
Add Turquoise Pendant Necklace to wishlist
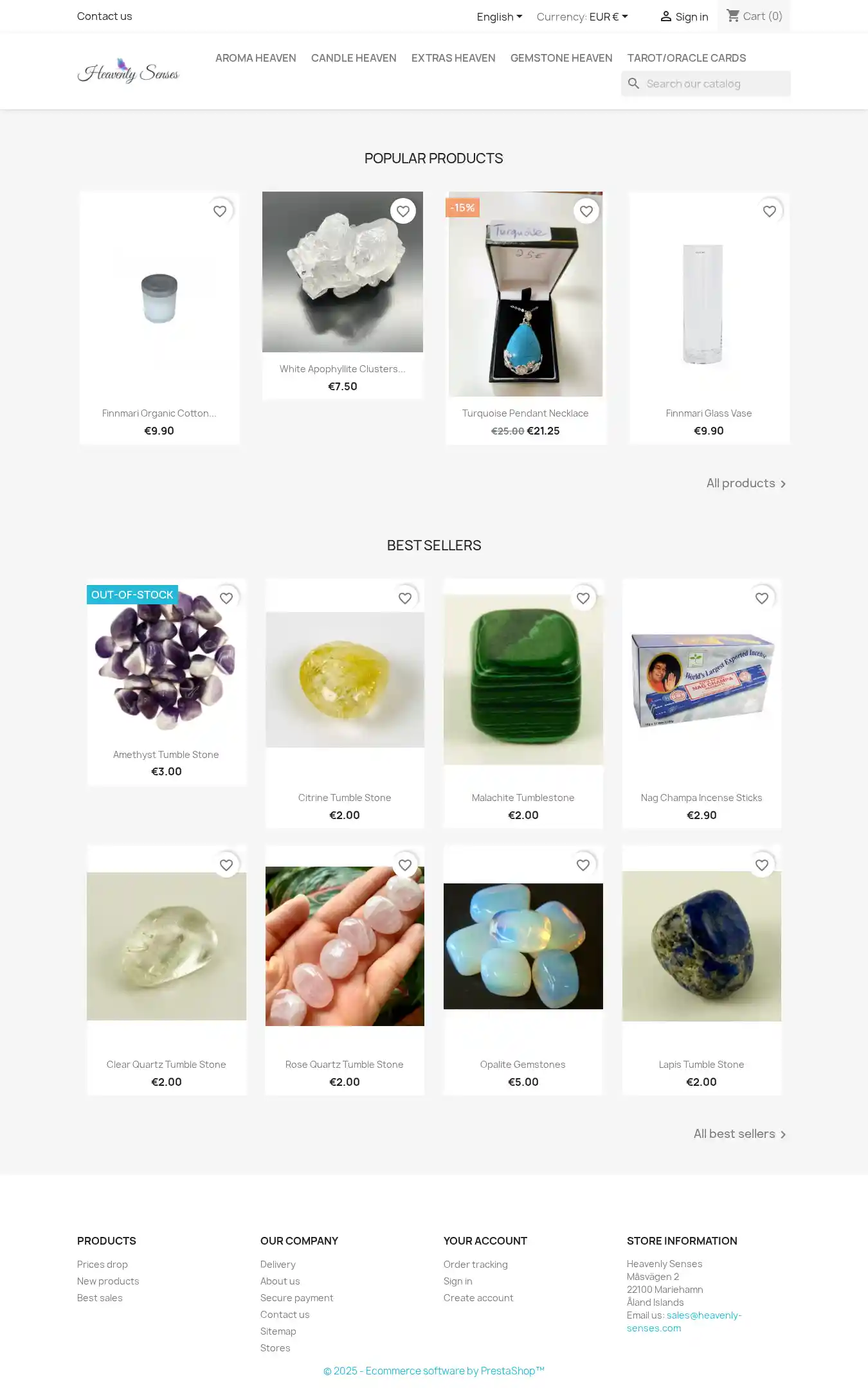click(x=586, y=211)
